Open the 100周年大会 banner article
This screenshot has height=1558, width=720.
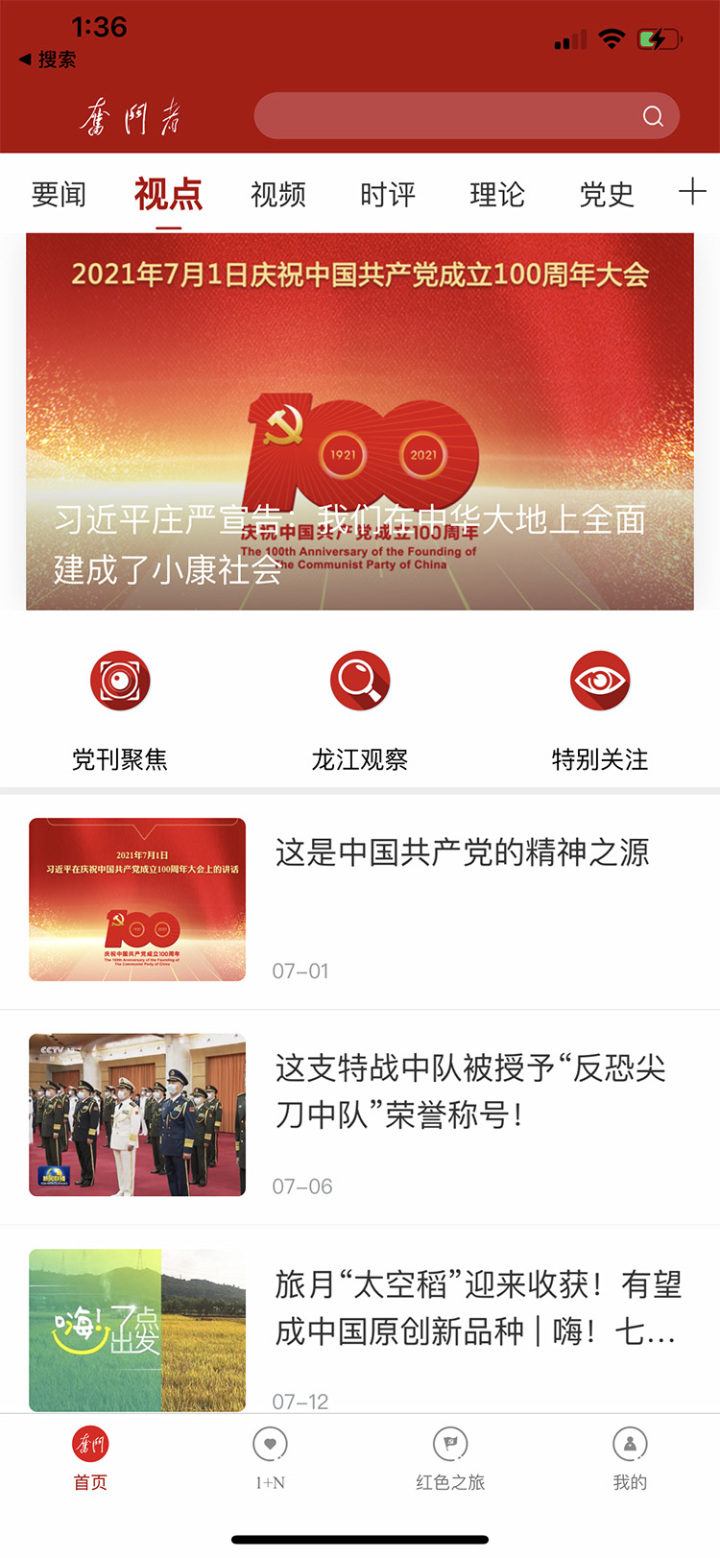click(360, 421)
